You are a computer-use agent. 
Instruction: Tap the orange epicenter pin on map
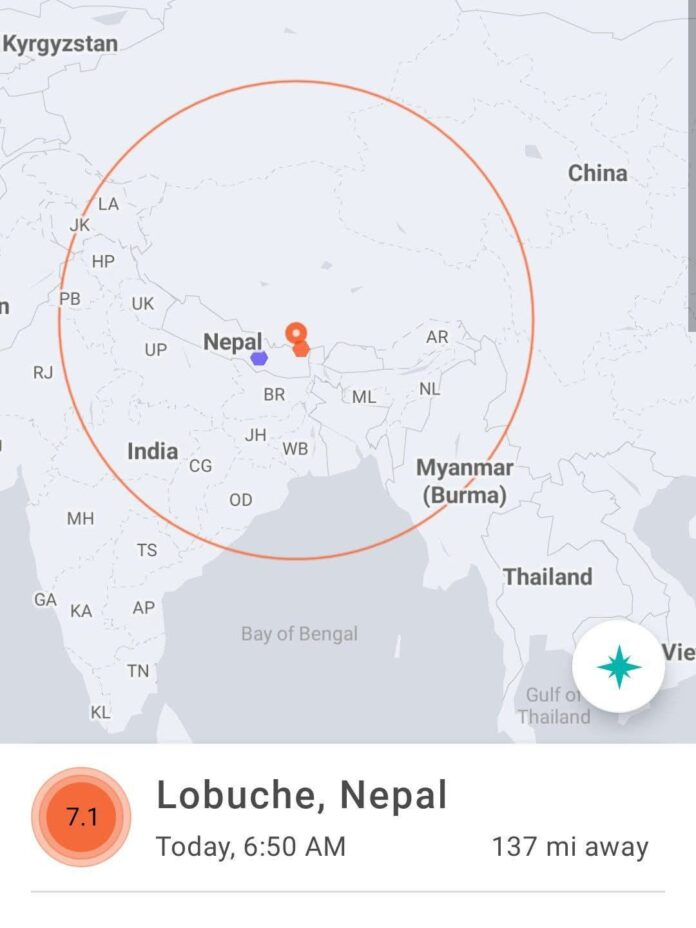pyautogui.click(x=296, y=334)
